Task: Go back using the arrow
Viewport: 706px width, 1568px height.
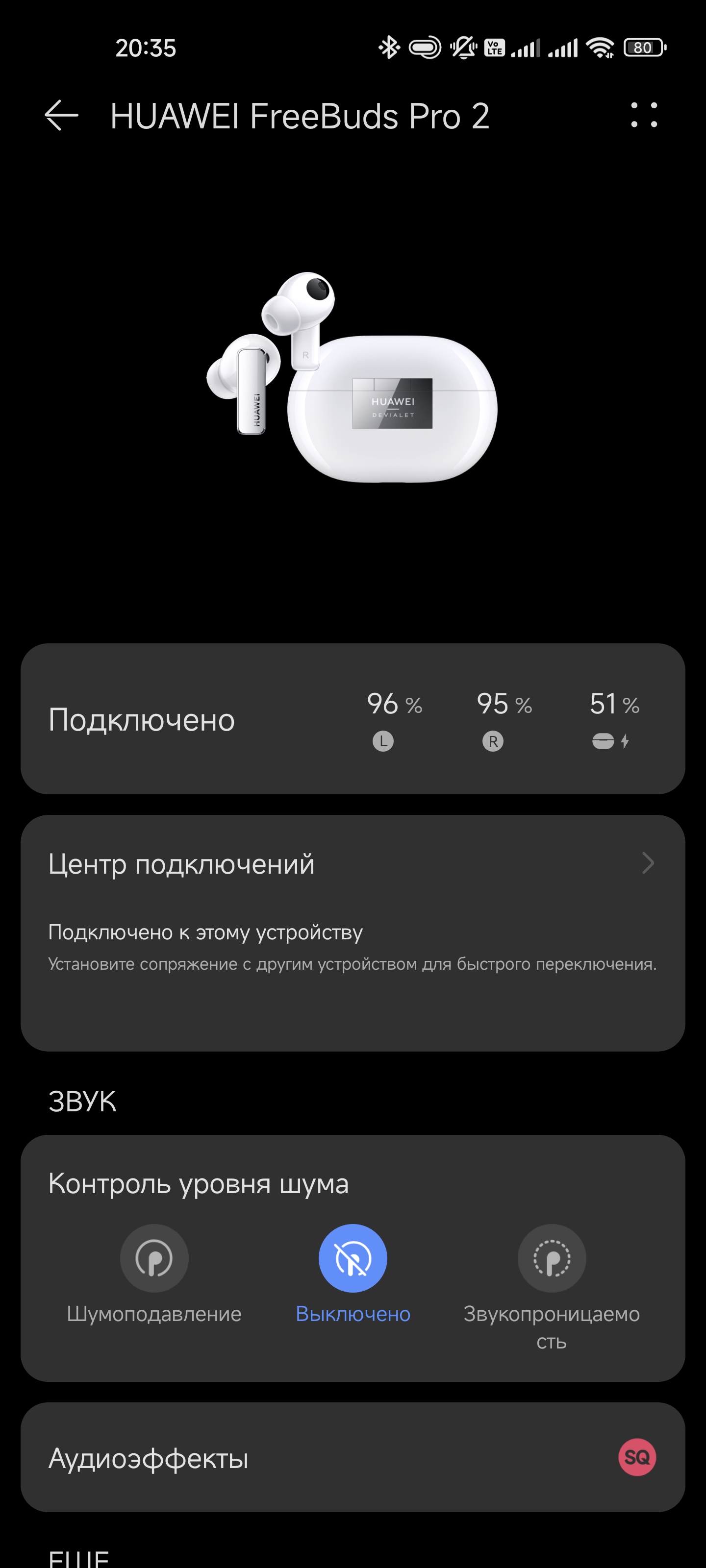Action: point(61,115)
